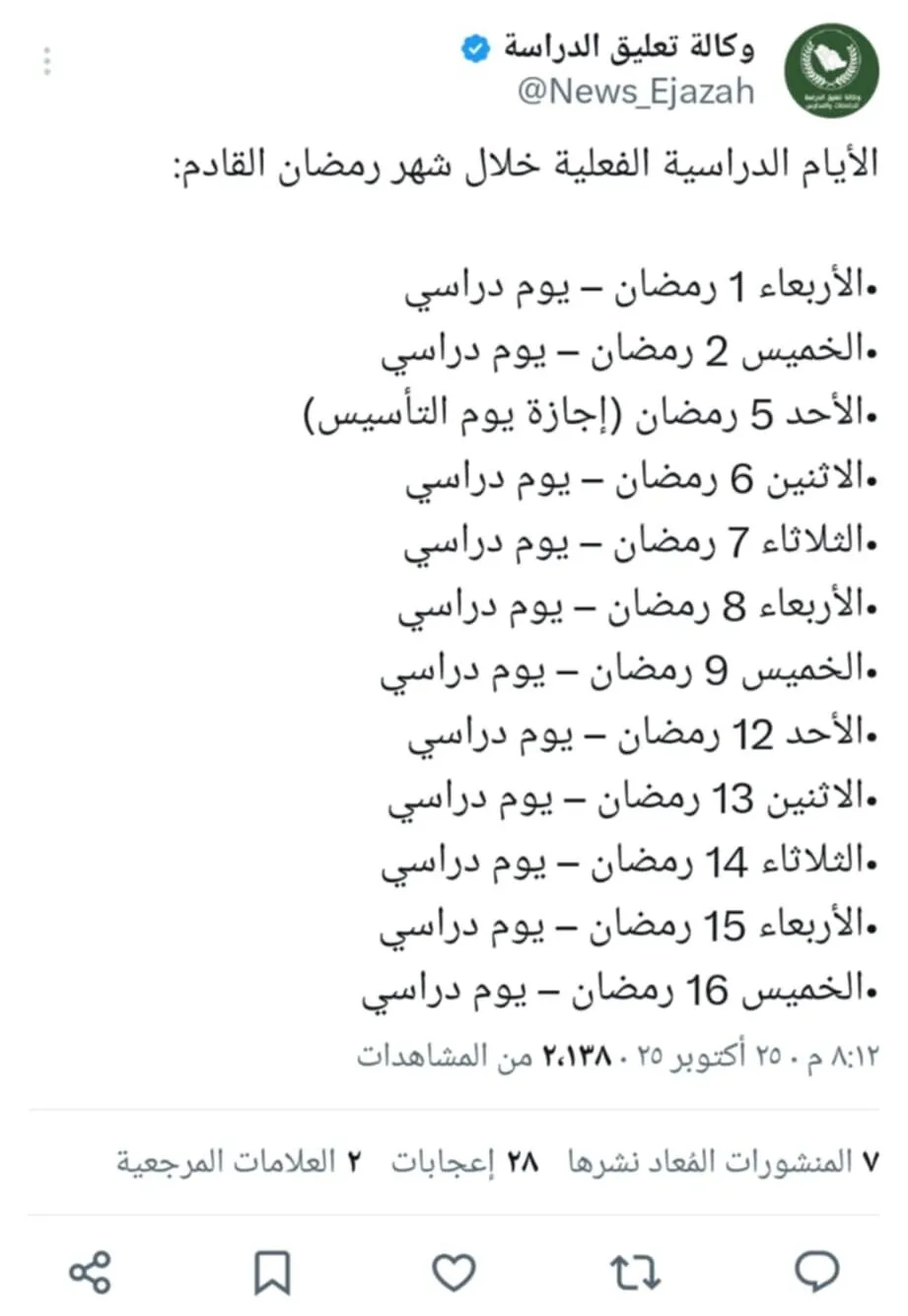The width and height of the screenshot is (908, 1316).
Task: View the ٢ bookmarks count
Action: pos(240,1162)
